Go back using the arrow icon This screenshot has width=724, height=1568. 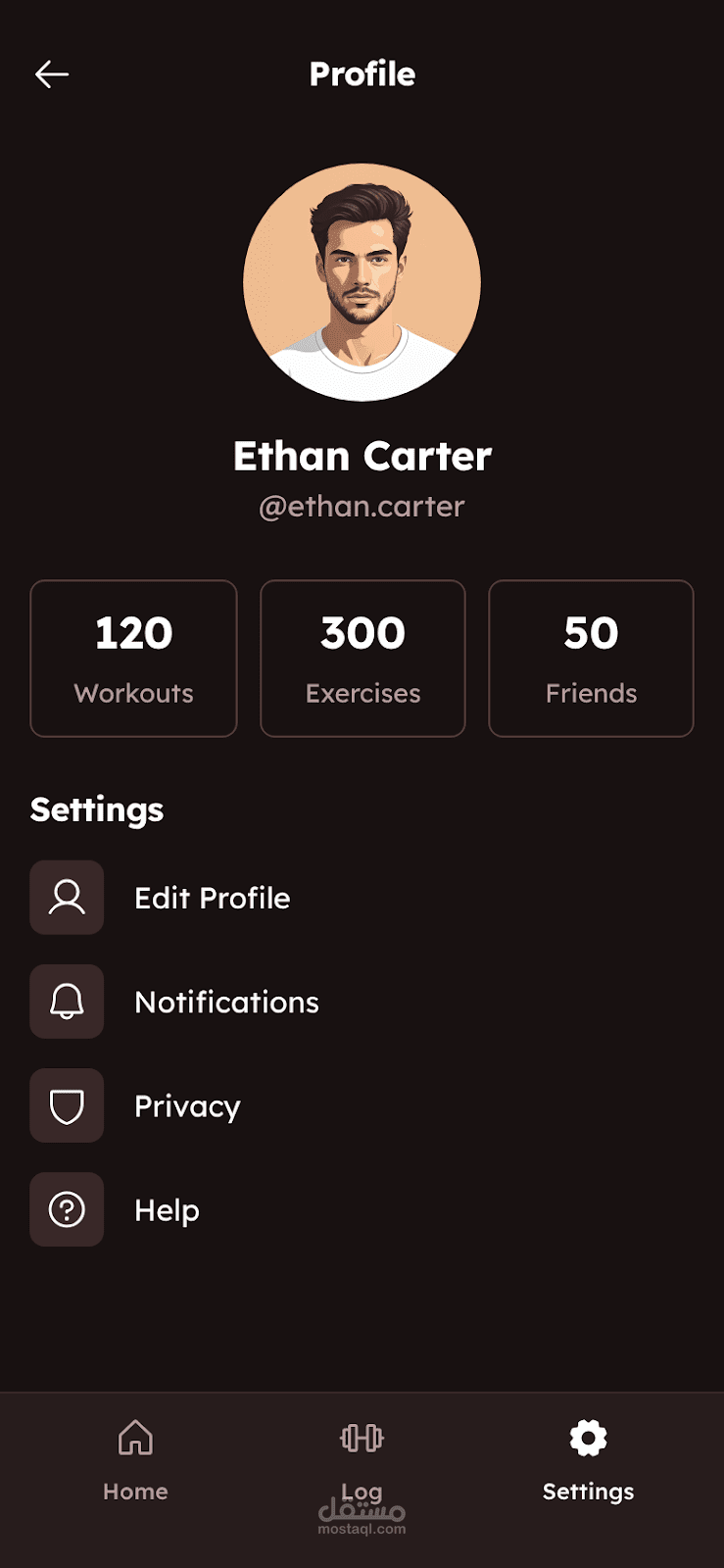pos(52,74)
